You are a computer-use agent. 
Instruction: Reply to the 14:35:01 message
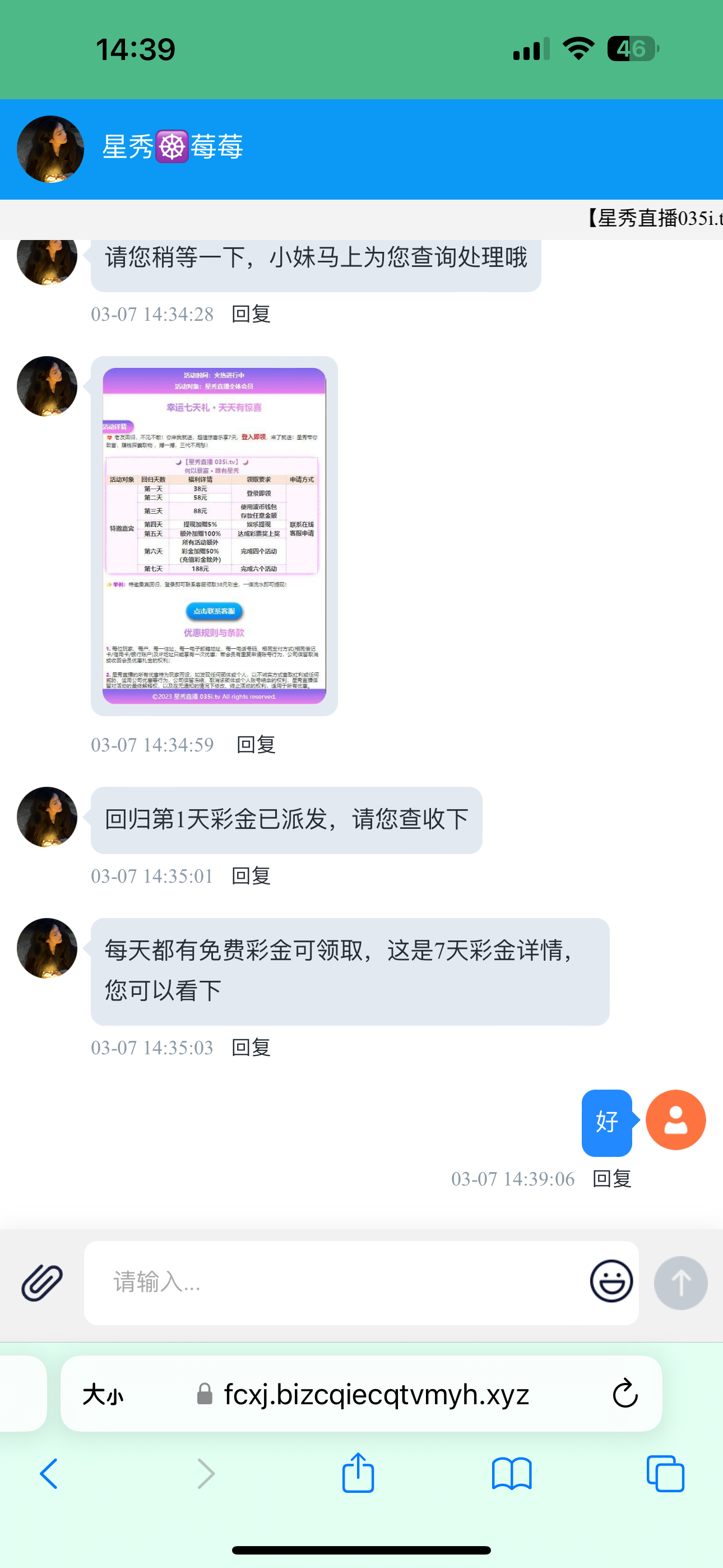point(251,876)
